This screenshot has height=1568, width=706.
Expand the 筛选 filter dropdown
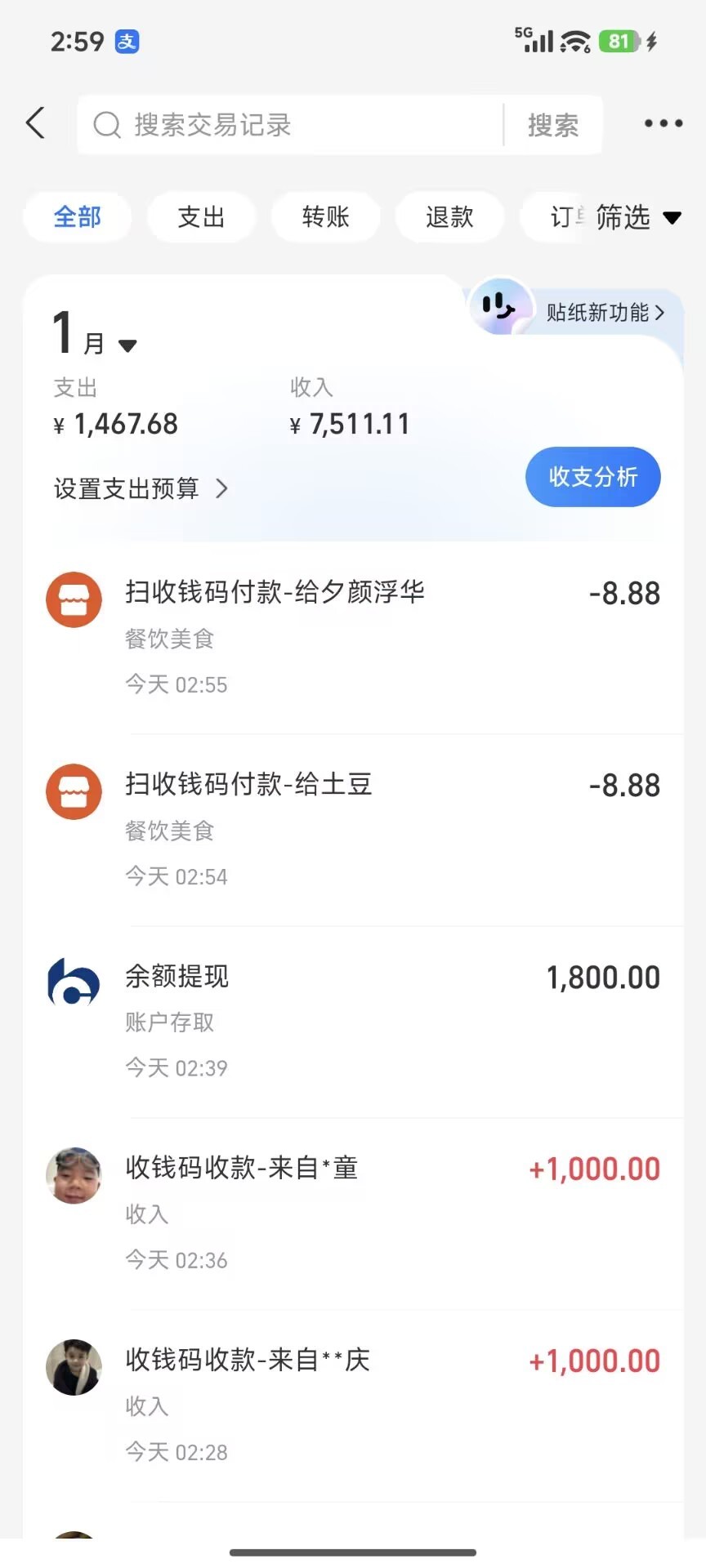[x=637, y=217]
